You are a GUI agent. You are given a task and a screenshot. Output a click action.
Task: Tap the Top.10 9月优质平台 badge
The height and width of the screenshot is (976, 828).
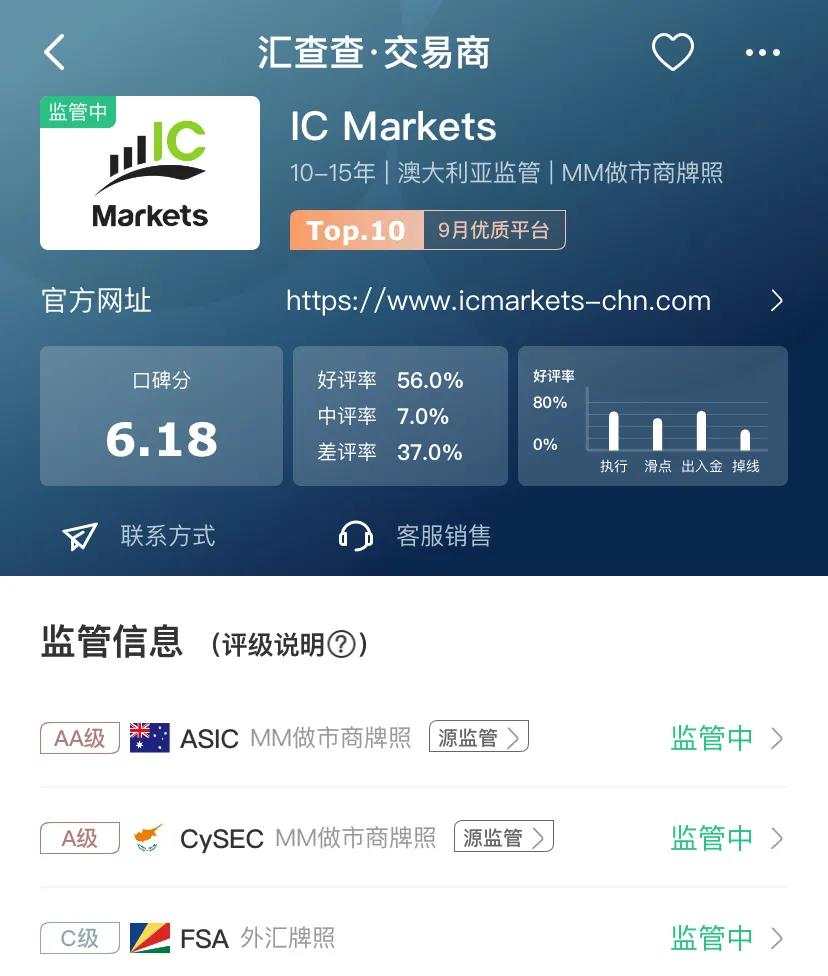click(x=427, y=230)
